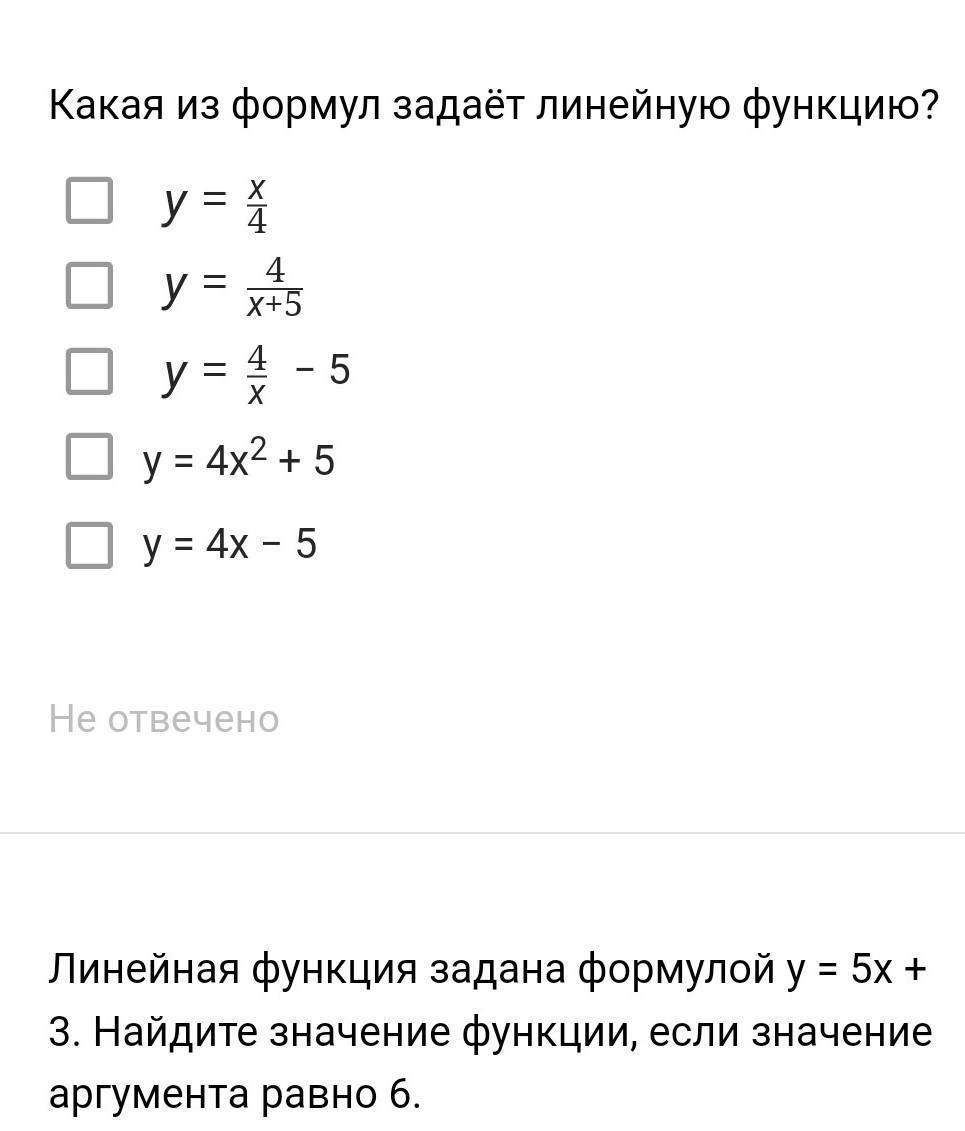Choose the y = 4x − 5 answer
Image resolution: width=965 pixels, height=1131 pixels.
click(x=89, y=545)
